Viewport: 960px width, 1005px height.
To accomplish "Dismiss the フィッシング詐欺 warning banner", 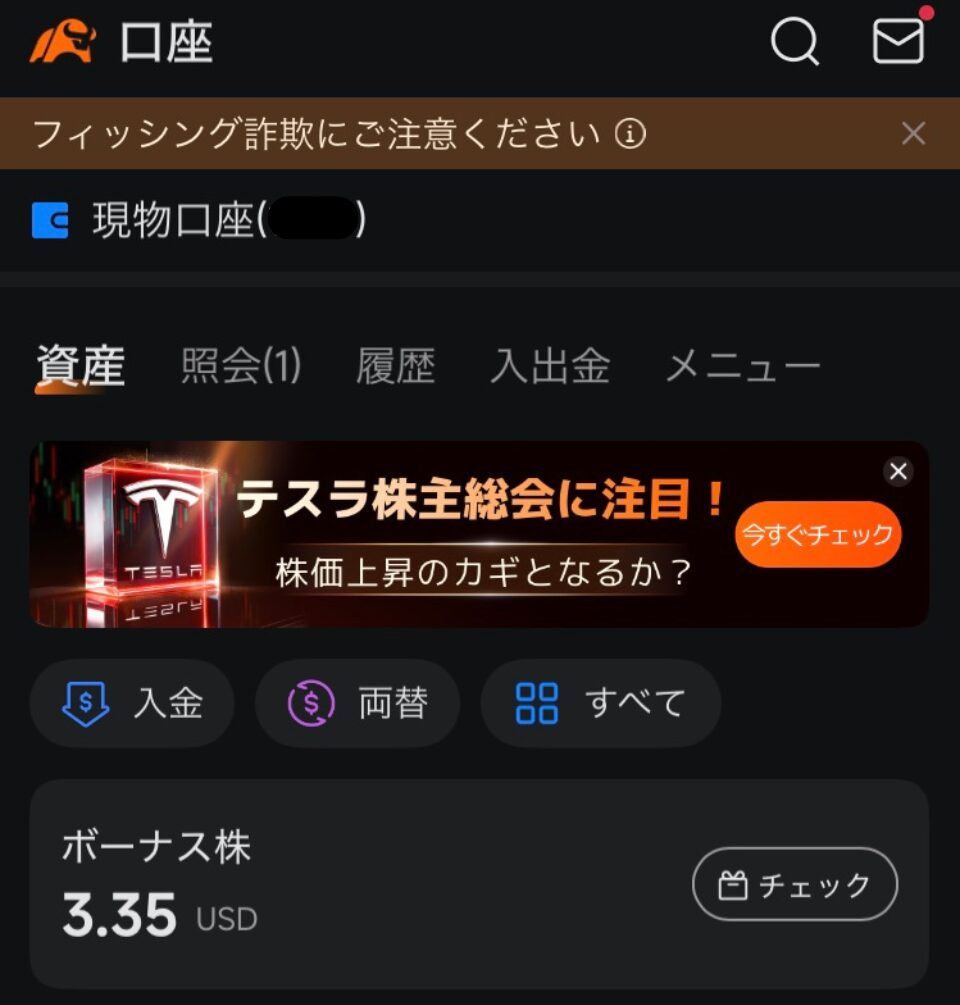I will 913,133.
